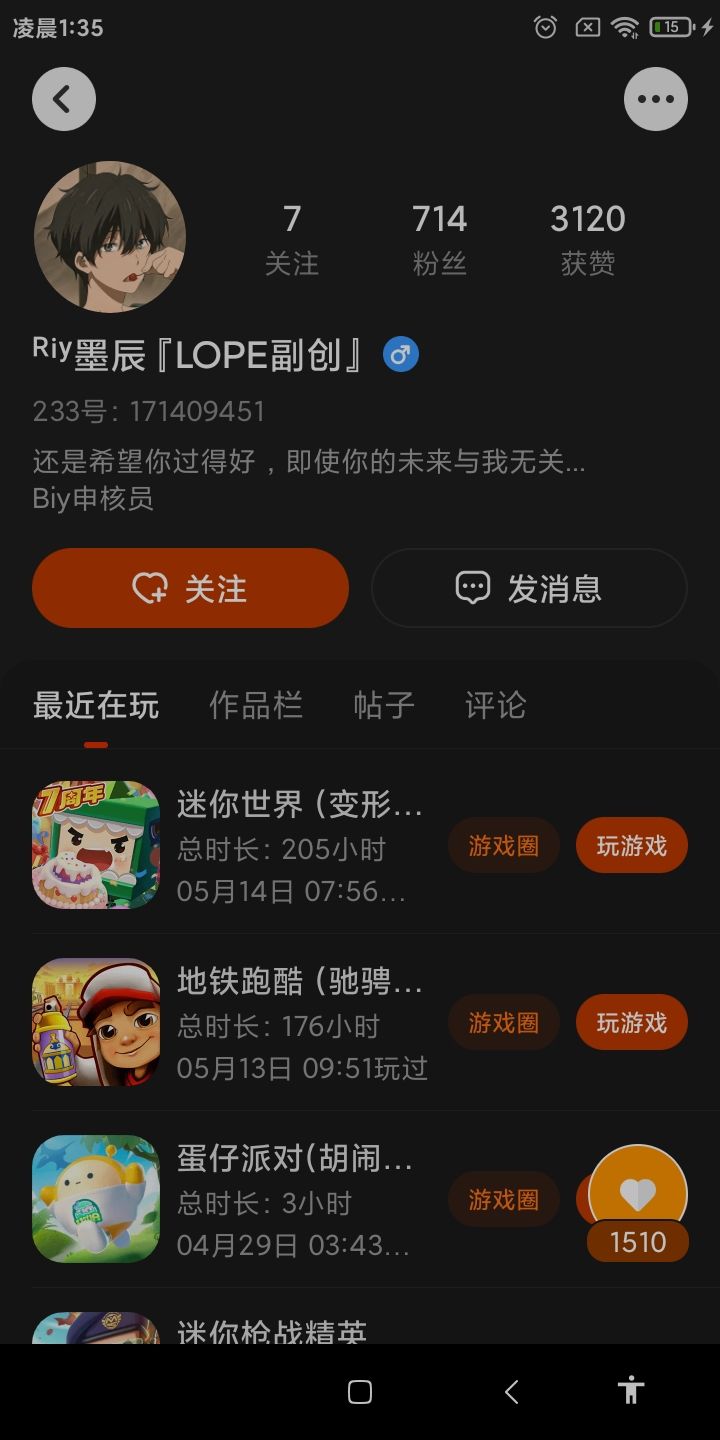Open 游戏圈 for 地铁跑酷
Screen dimensions: 720x1440
tap(503, 1023)
